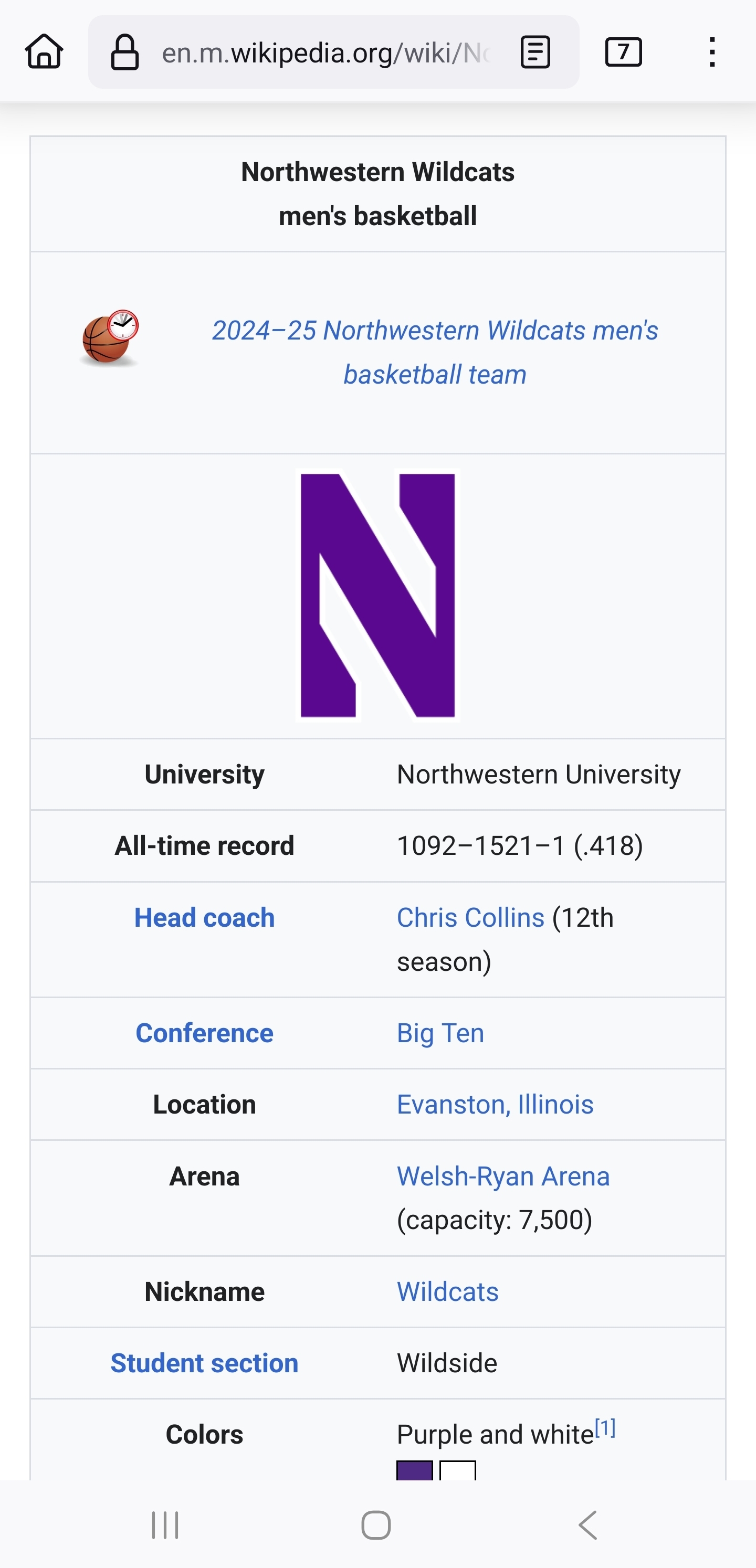Viewport: 756px width, 1568px height.
Task: Go to the browser home page
Action: click(x=44, y=52)
